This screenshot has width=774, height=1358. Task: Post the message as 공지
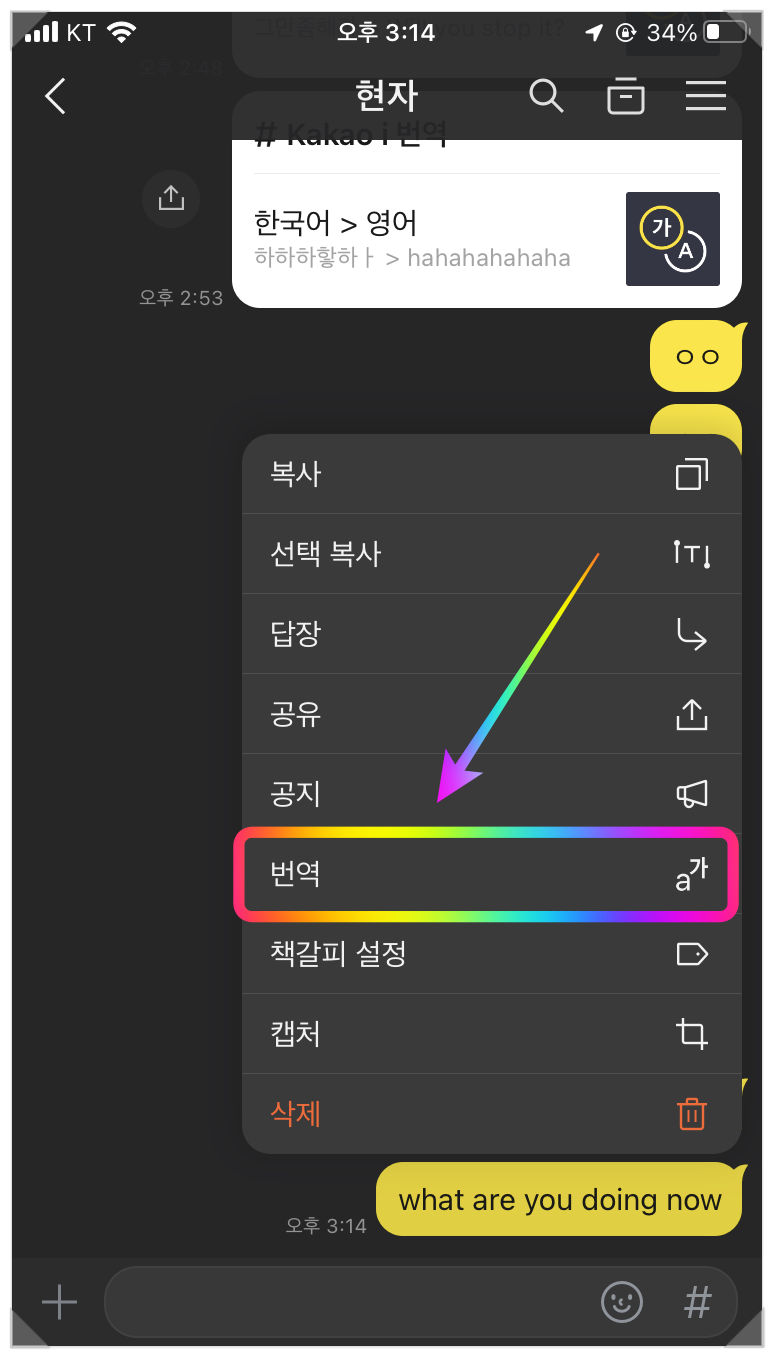(x=492, y=794)
